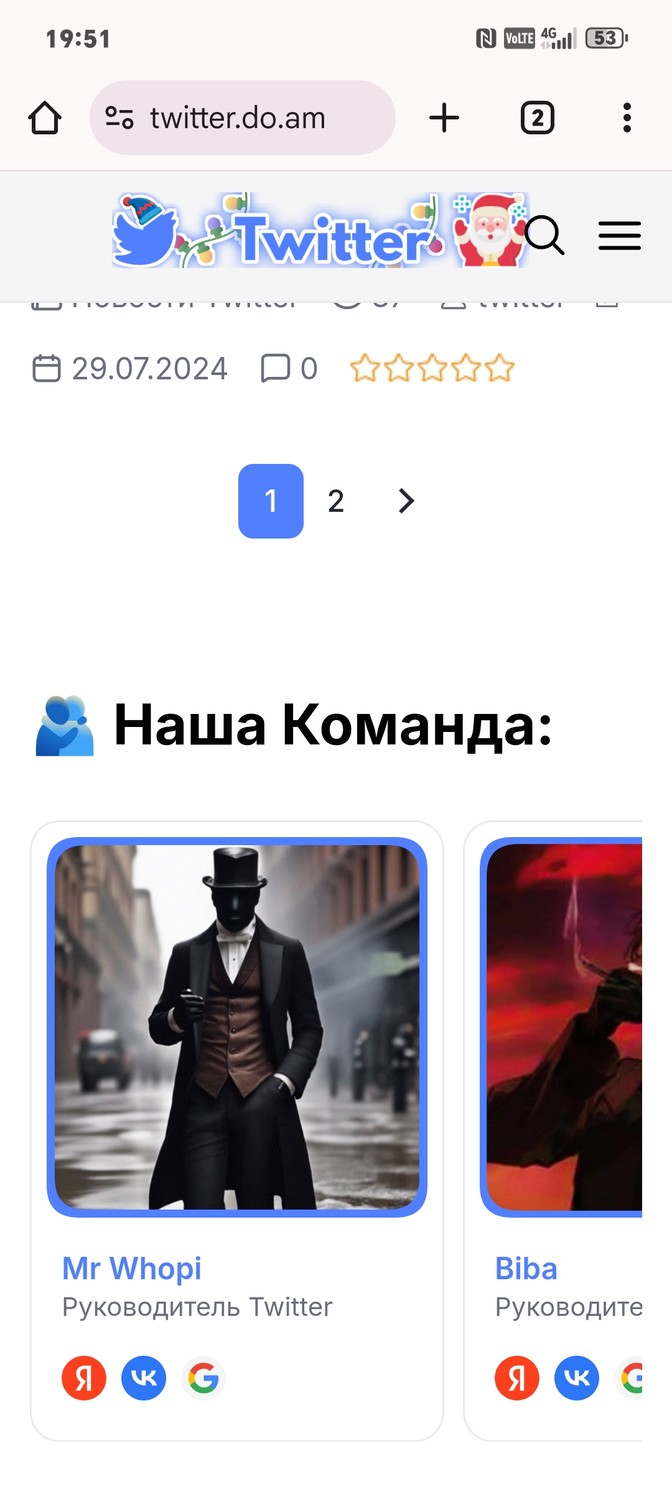Tap the Twitter logo in the site header
The height and width of the screenshot is (1500, 672).
point(320,231)
